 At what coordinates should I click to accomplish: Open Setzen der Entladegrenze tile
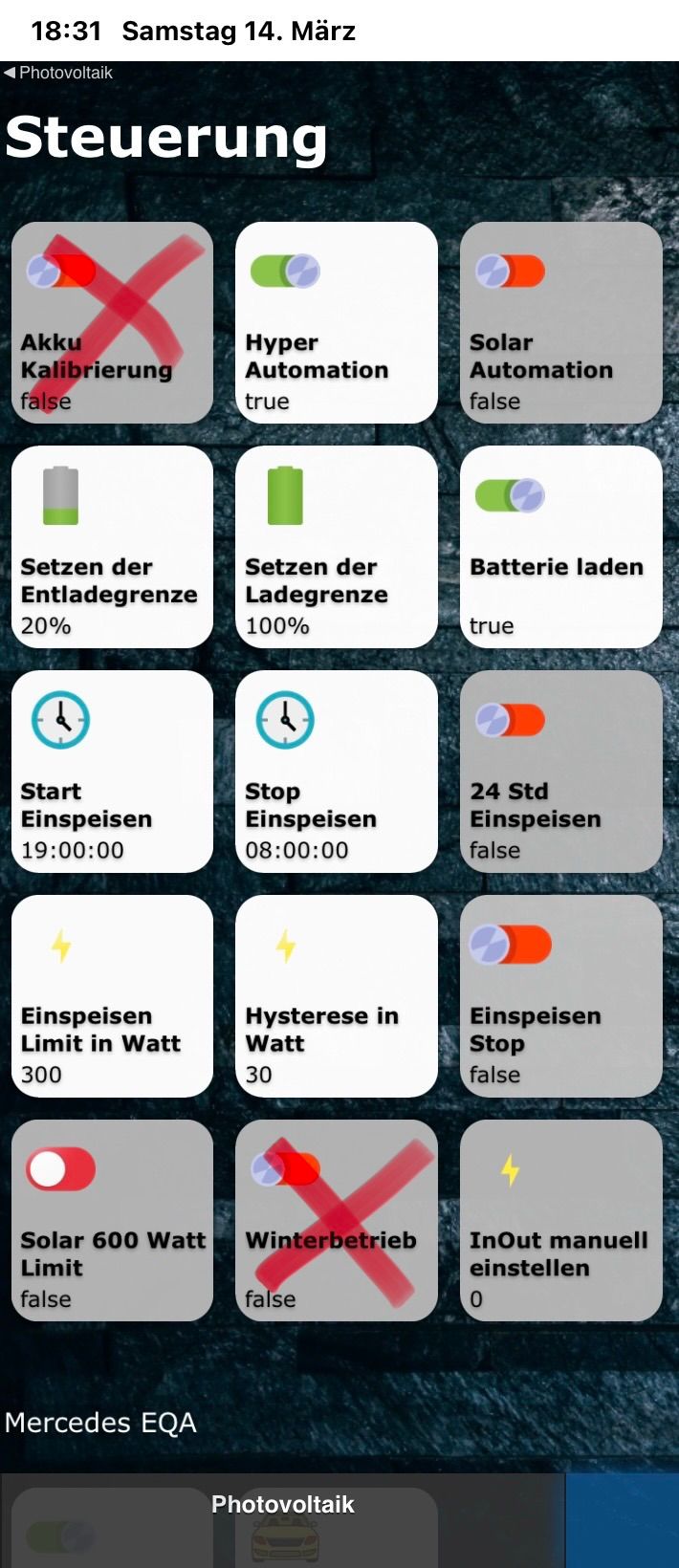(x=112, y=547)
